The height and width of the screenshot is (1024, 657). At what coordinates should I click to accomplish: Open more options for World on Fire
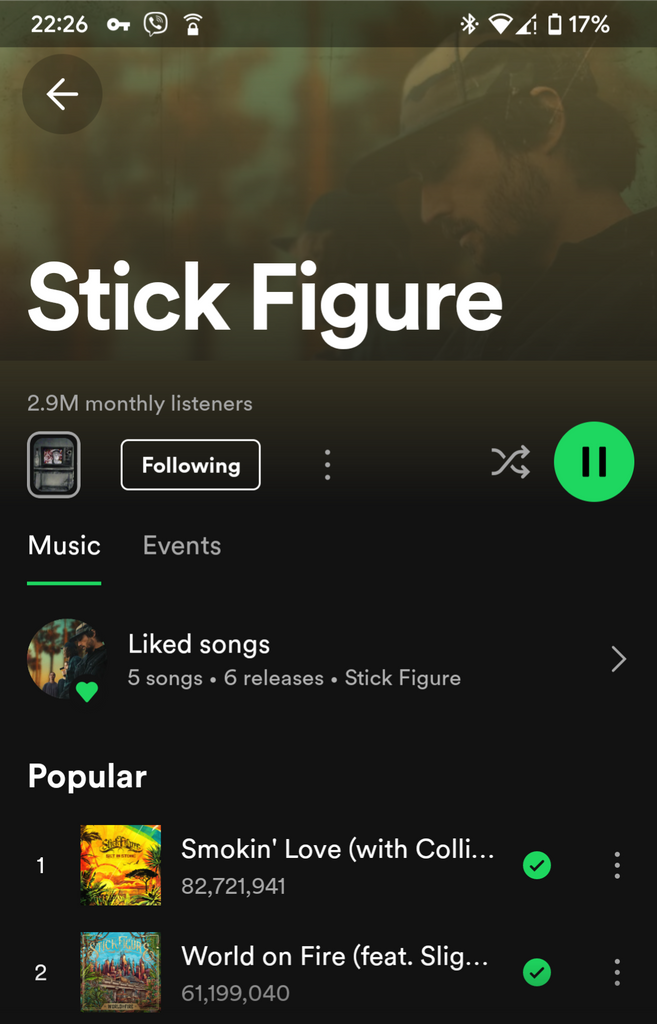(x=617, y=971)
